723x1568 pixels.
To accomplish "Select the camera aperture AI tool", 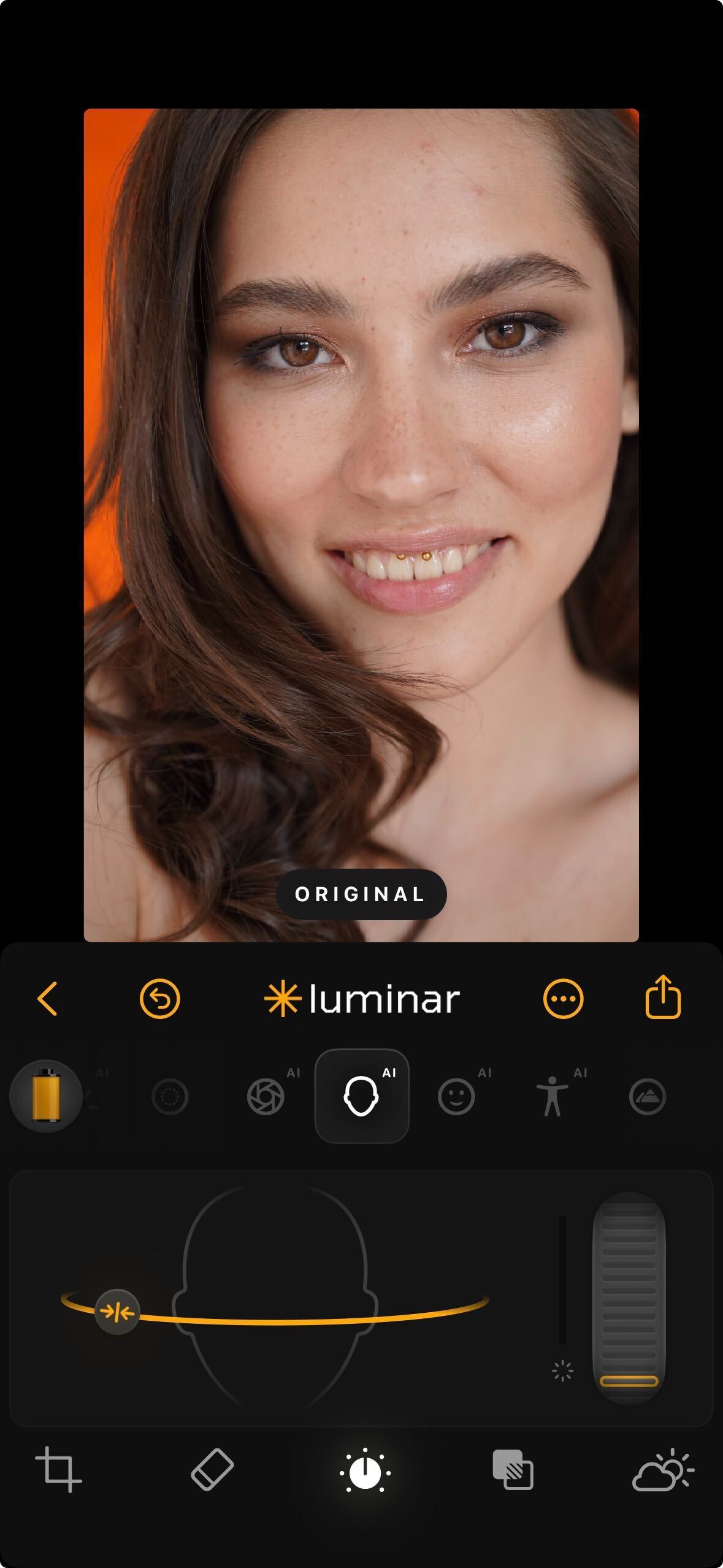I will click(266, 1096).
